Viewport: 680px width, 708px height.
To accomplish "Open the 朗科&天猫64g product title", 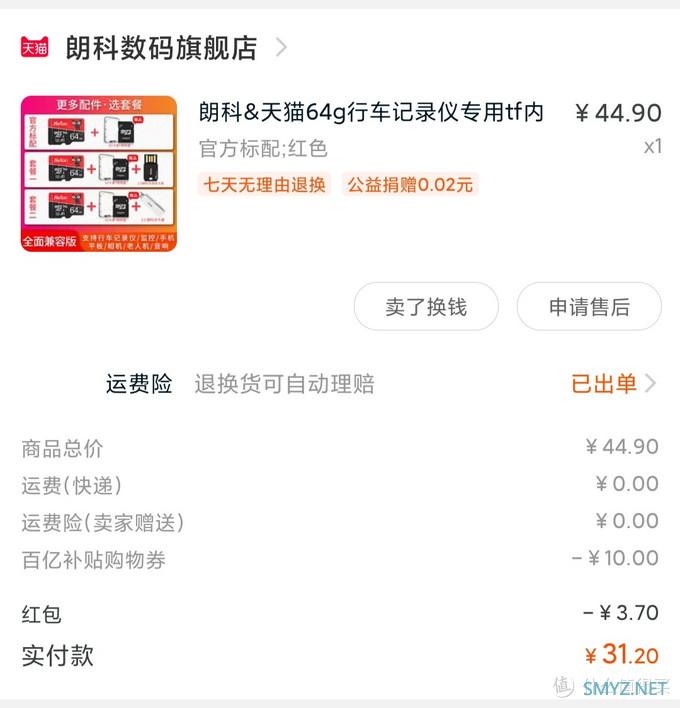I will [371, 113].
